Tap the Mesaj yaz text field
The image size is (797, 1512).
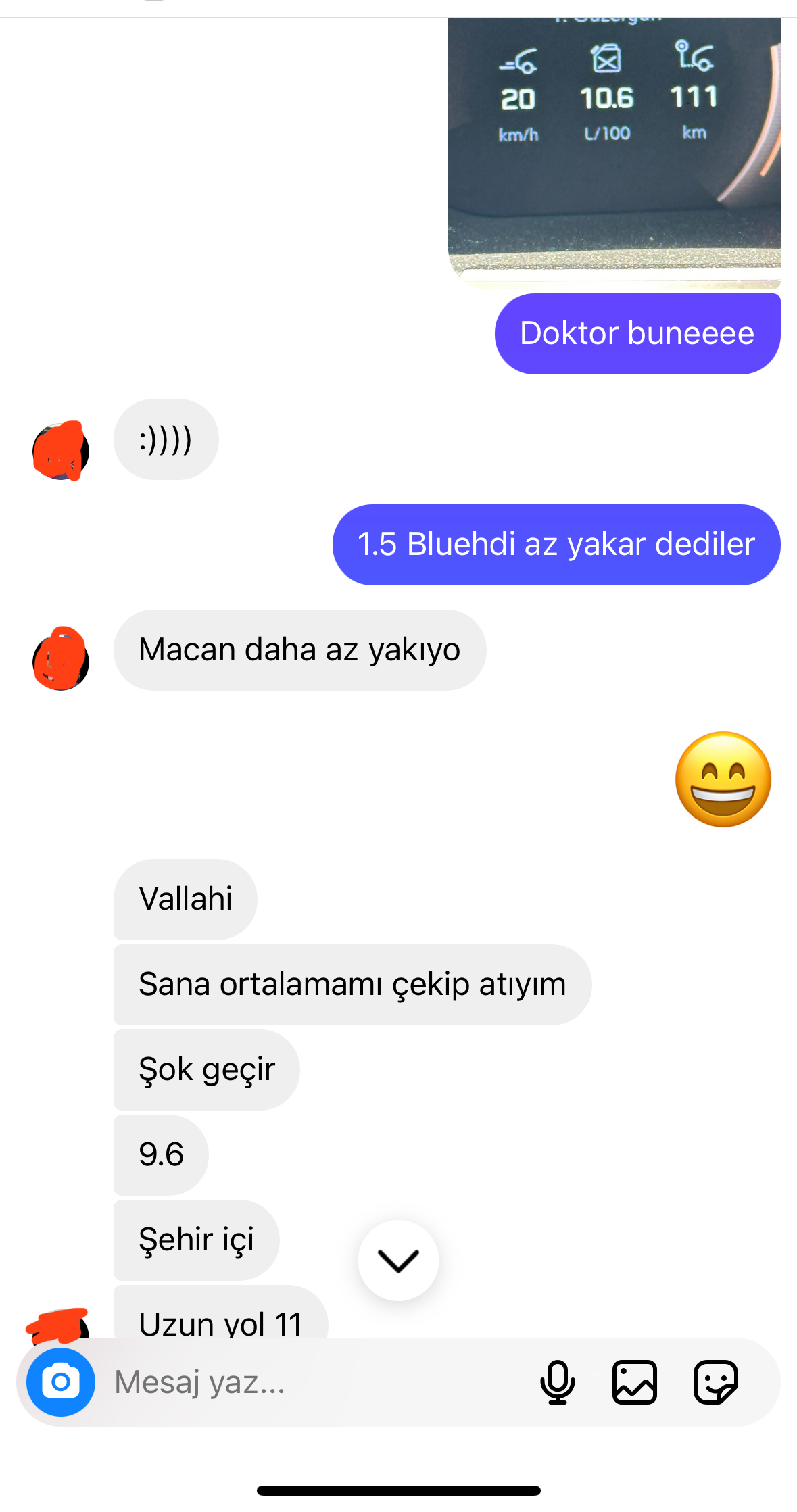[x=318, y=1382]
